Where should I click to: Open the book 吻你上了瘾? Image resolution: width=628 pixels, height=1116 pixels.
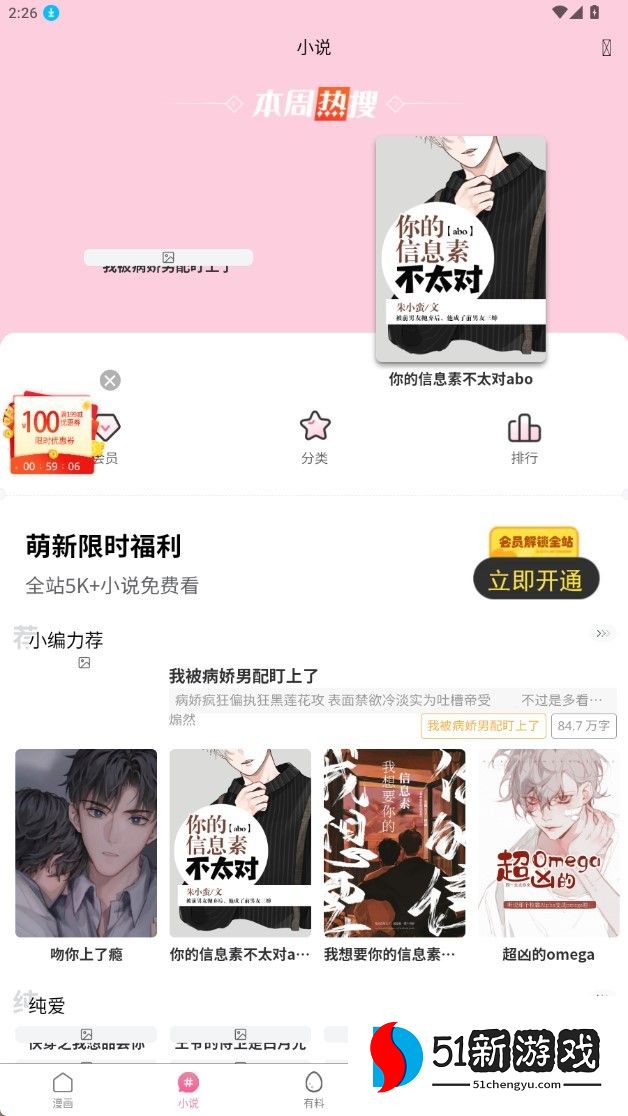(86, 843)
